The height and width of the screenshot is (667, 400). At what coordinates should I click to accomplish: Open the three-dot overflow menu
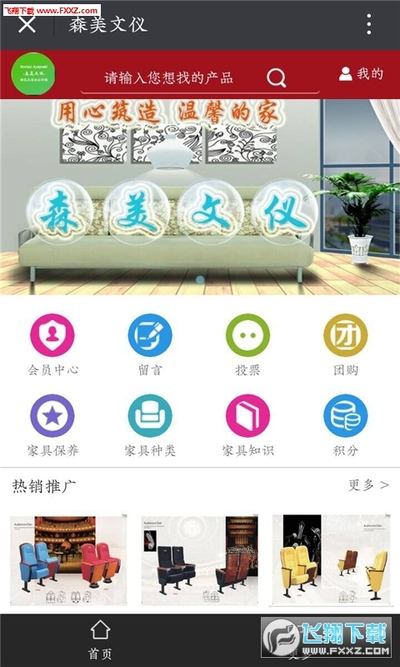point(369,24)
